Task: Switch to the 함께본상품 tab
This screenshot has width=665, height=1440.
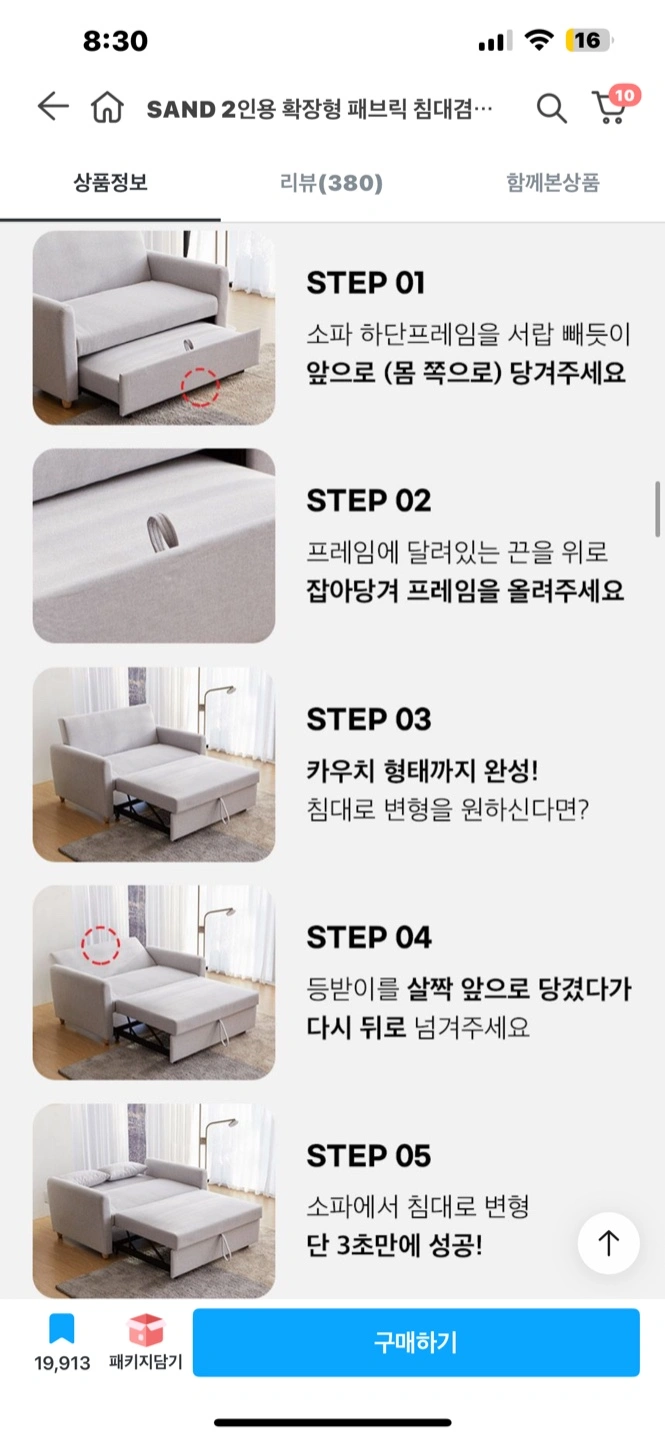Action: click(553, 183)
